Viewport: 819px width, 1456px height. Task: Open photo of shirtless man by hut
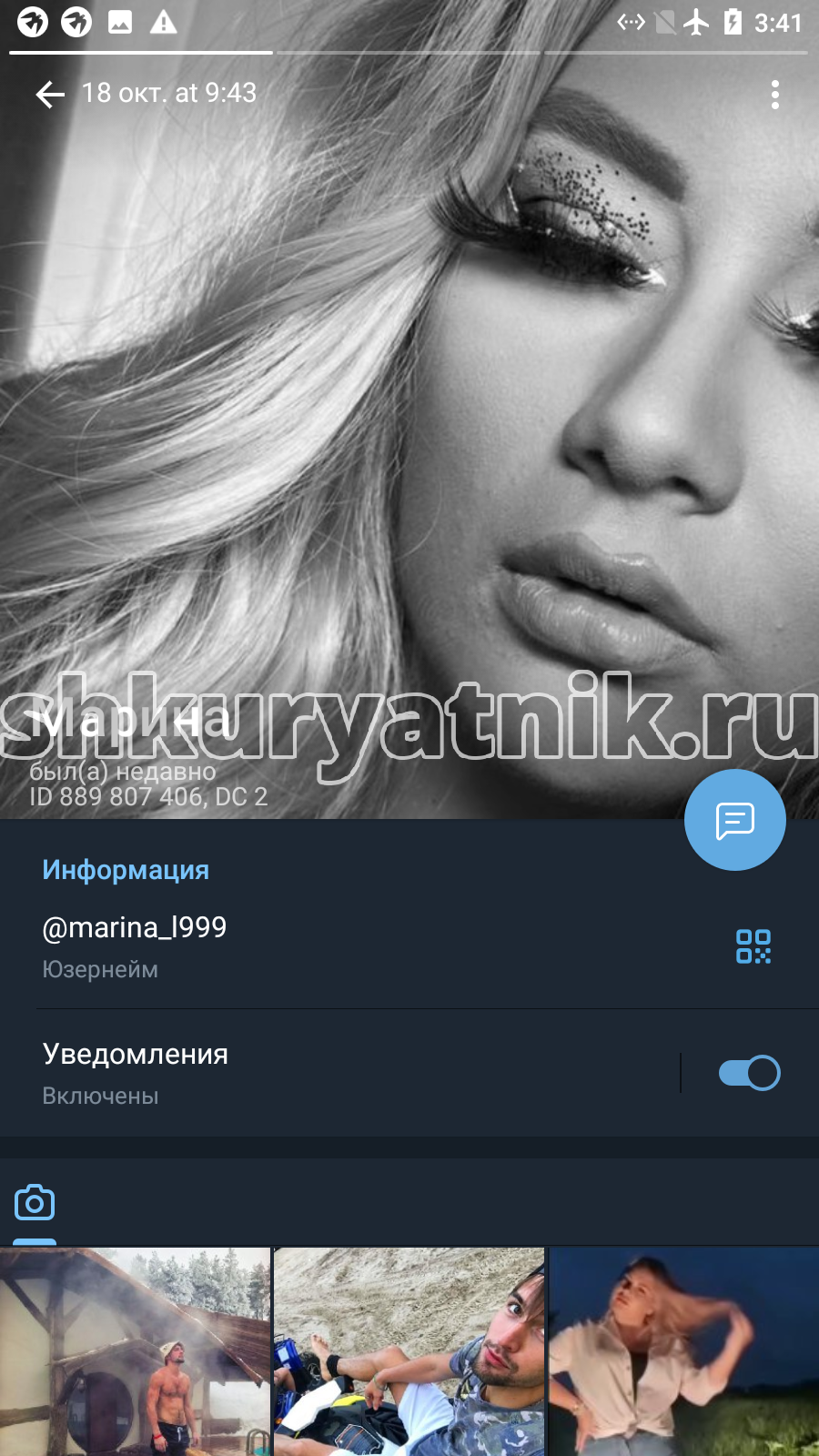click(x=135, y=1352)
